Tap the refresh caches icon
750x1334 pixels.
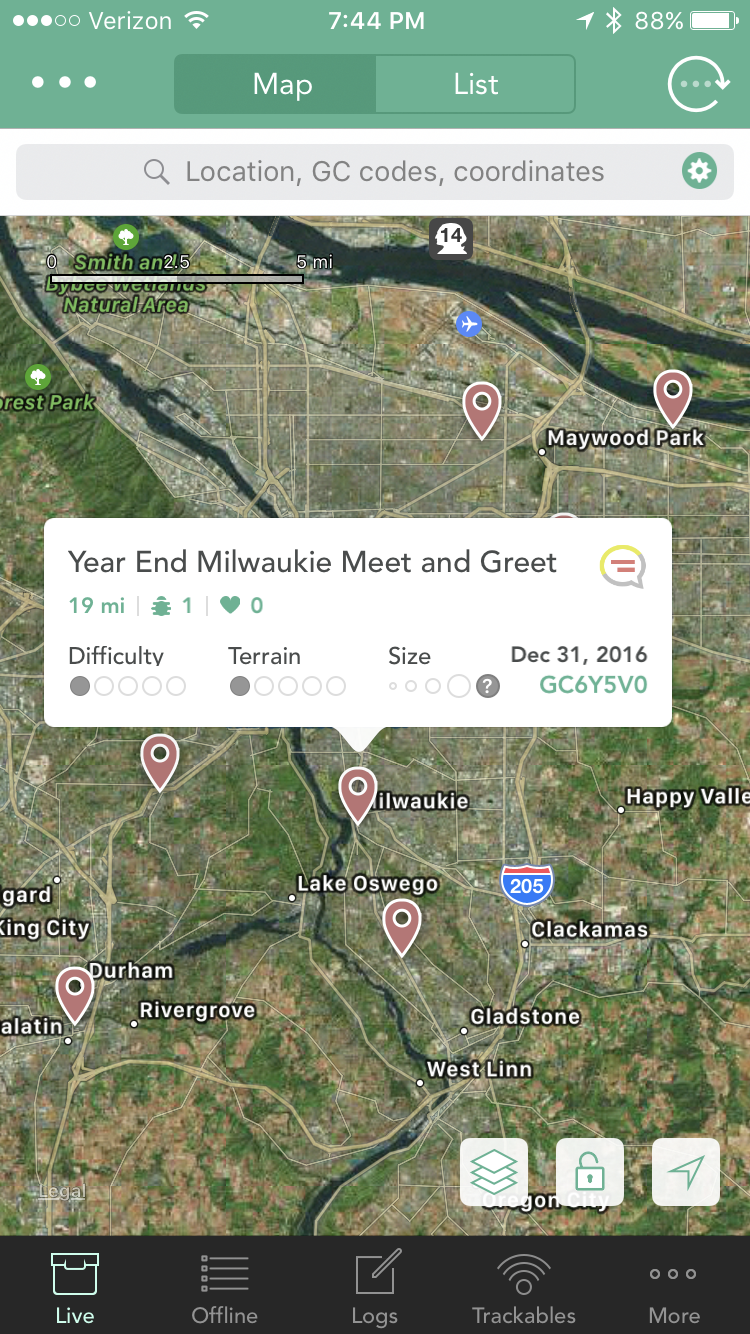[698, 83]
